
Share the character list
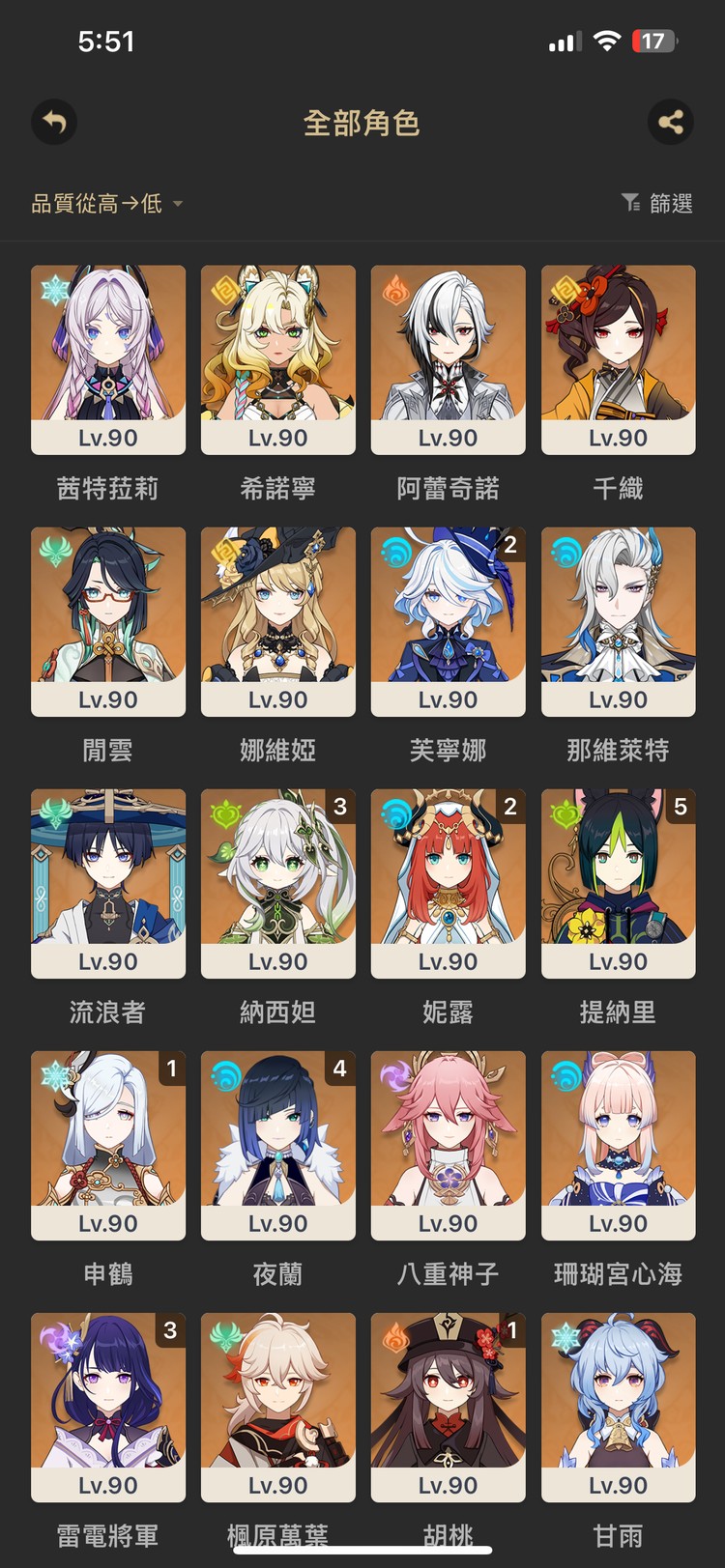pyautogui.click(x=670, y=123)
